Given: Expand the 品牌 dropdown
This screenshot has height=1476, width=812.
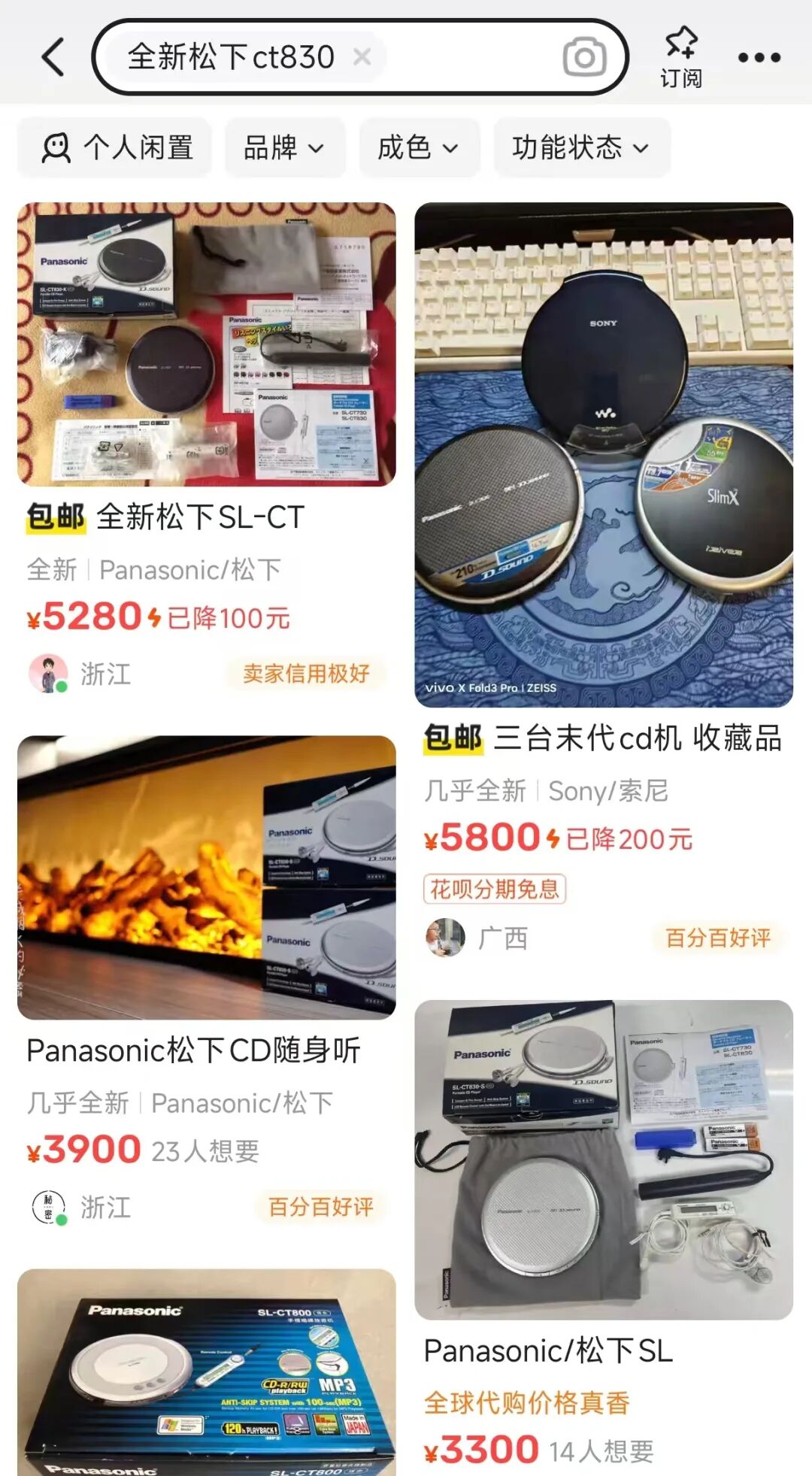Looking at the screenshot, I should pyautogui.click(x=284, y=147).
